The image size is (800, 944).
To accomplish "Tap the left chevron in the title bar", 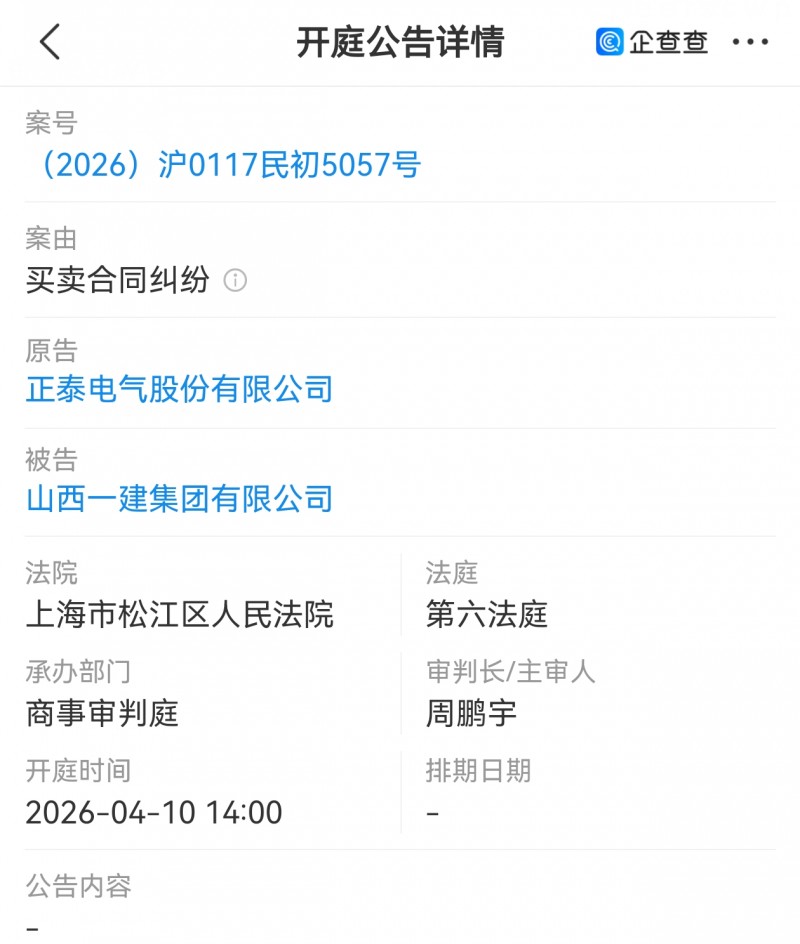I will 52,43.
